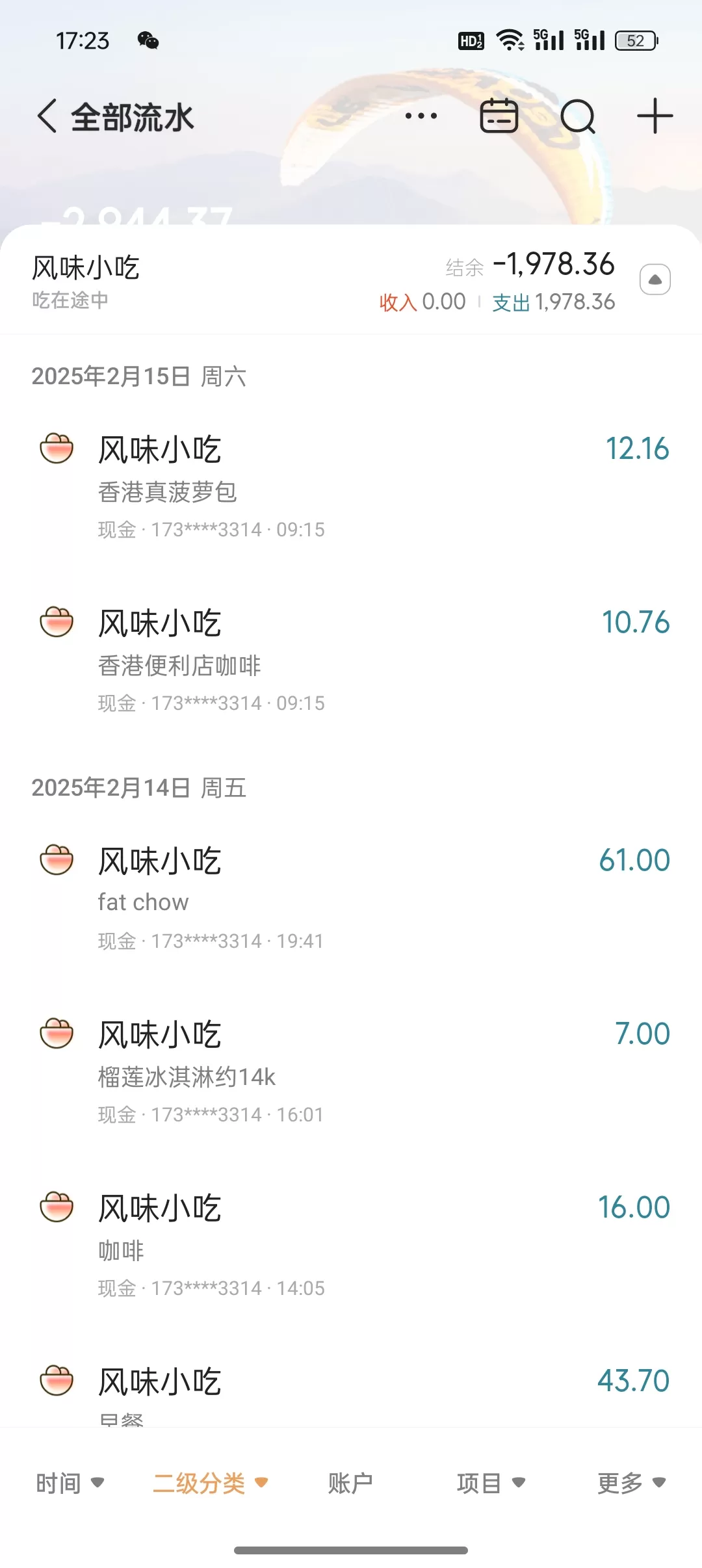Group the list by 账户
Viewport: 702px width, 1568px height.
pos(350,1483)
